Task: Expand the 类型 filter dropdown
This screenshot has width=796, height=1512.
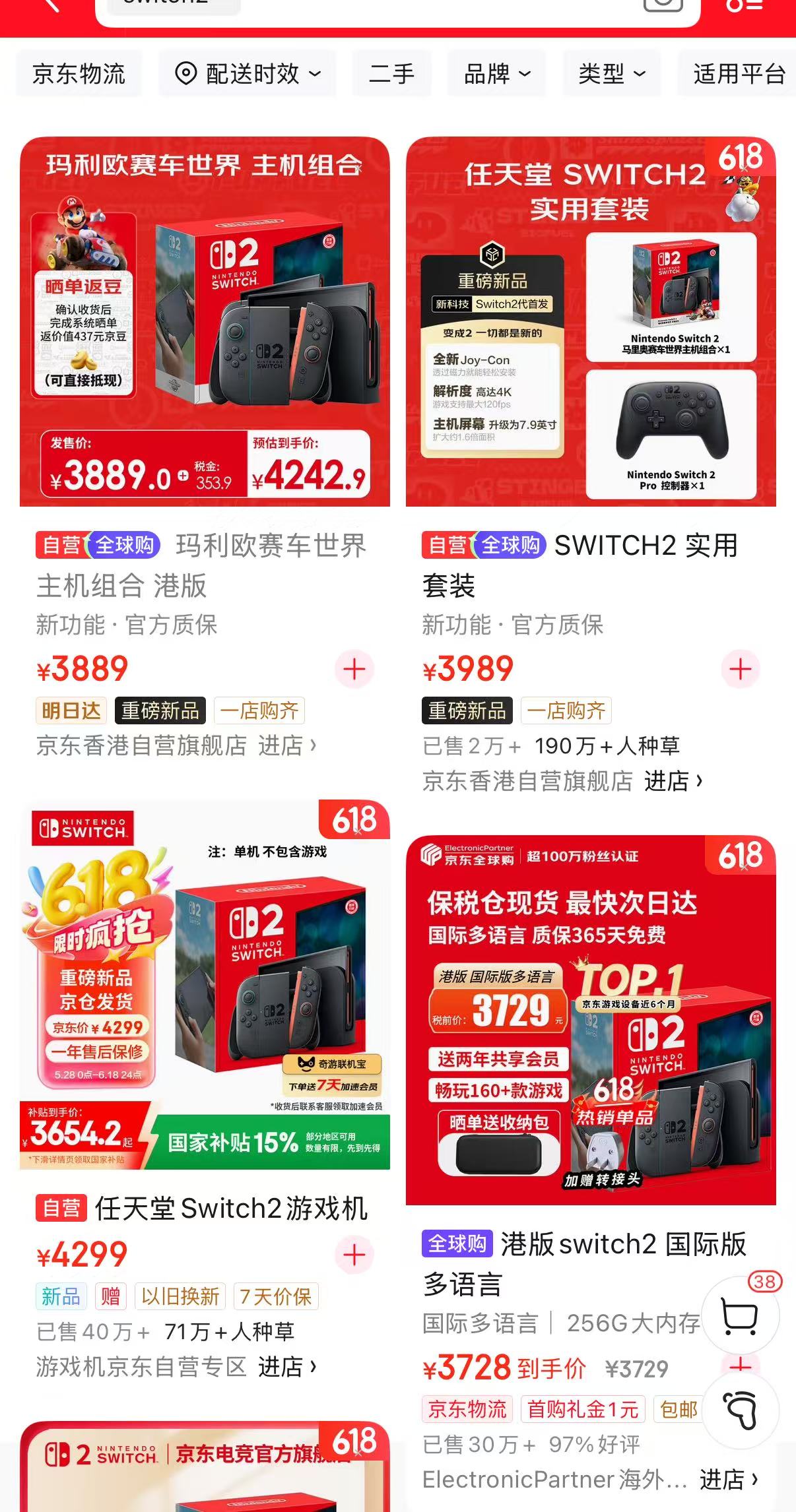Action: tap(611, 74)
